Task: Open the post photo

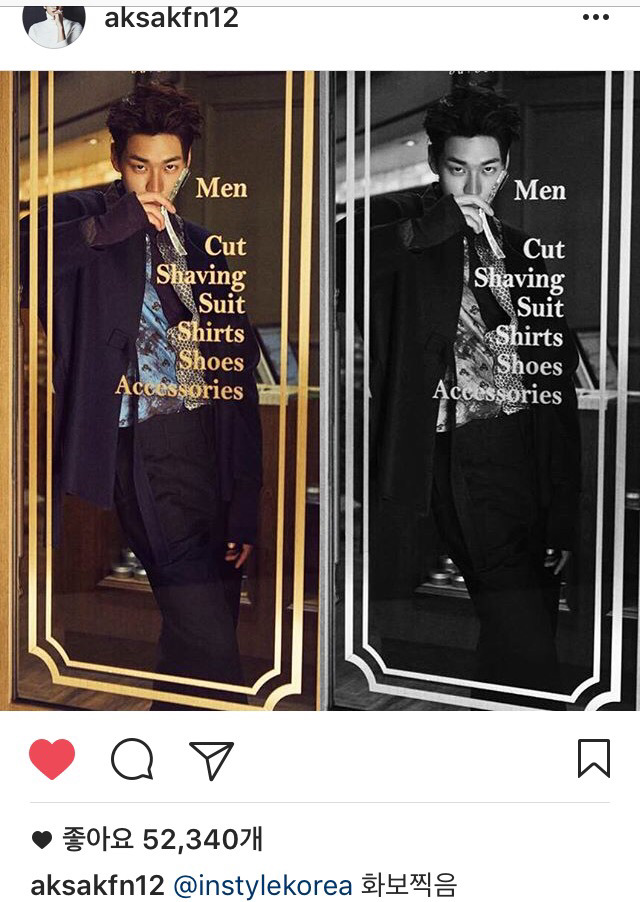Action: point(320,390)
